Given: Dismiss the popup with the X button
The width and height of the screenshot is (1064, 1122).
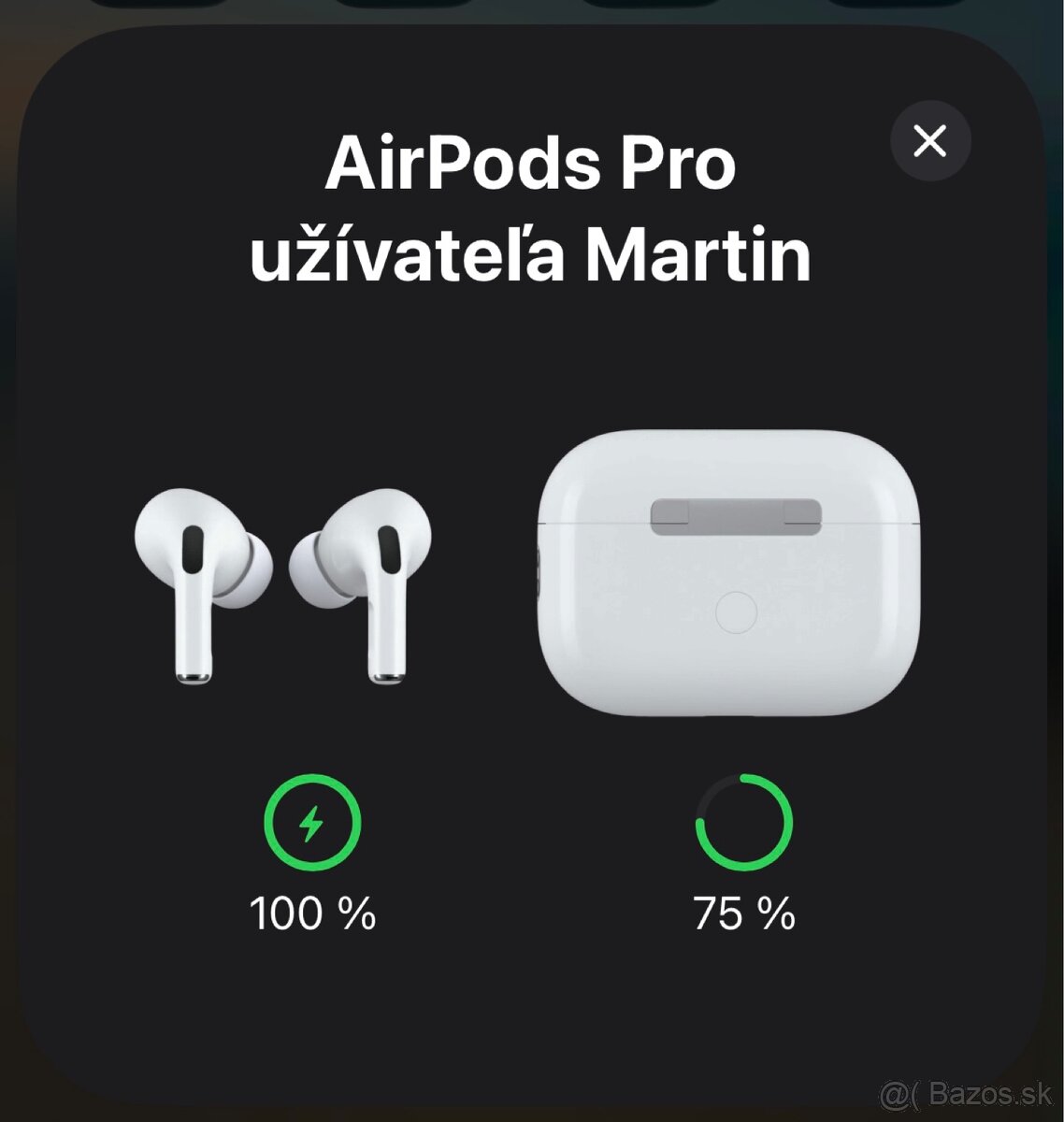Looking at the screenshot, I should (930, 141).
